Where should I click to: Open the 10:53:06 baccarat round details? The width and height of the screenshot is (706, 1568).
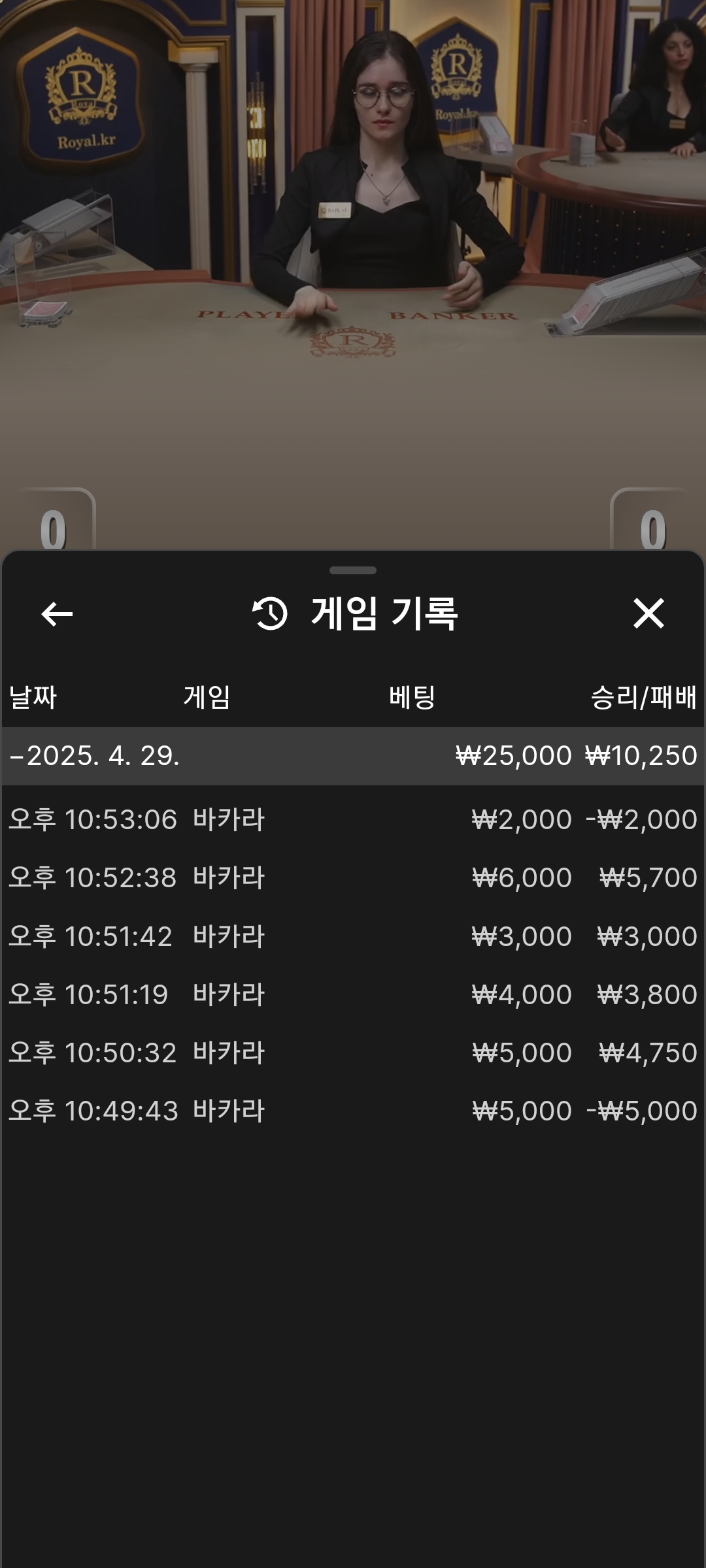(353, 819)
